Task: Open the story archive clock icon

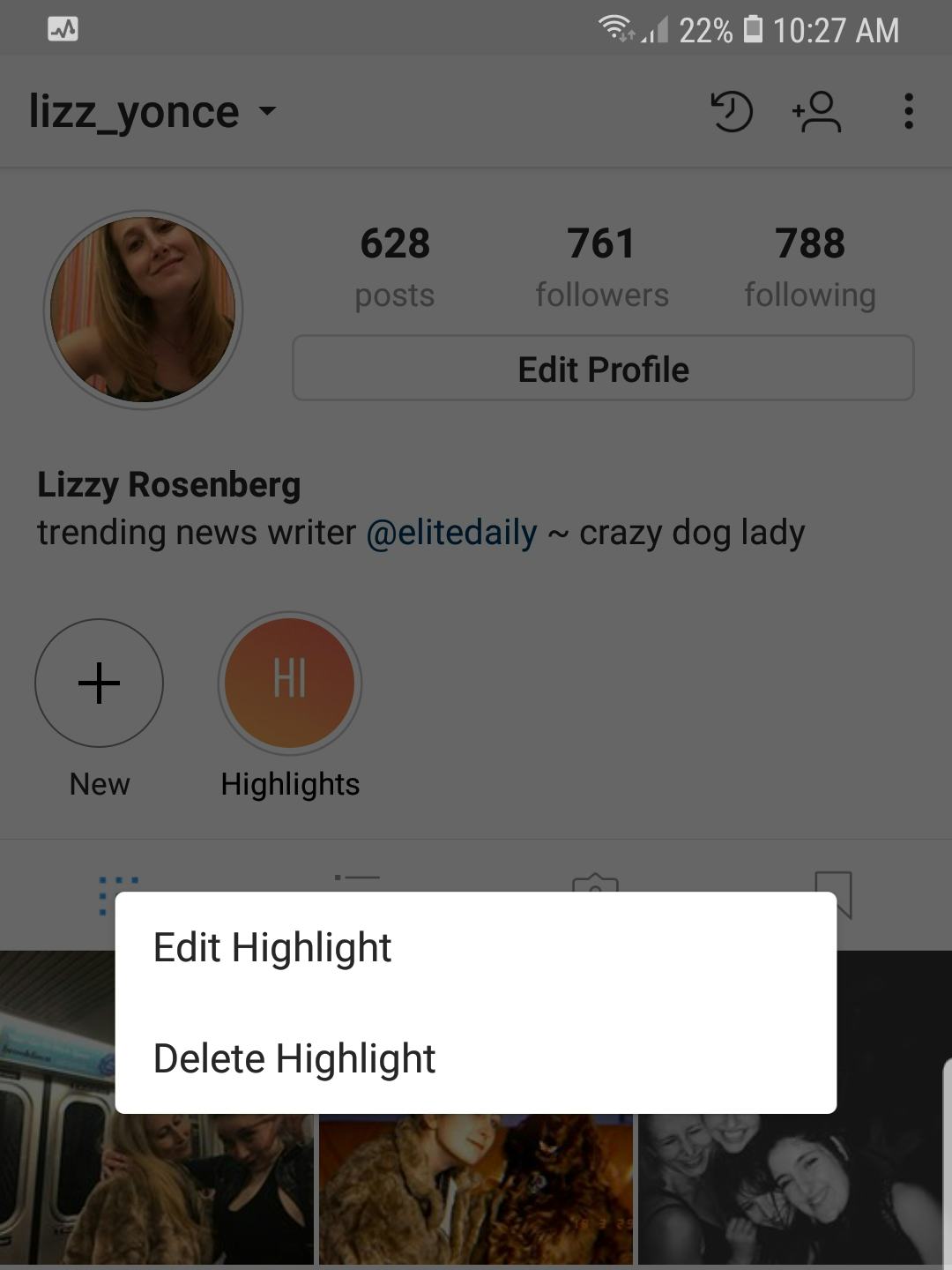Action: 731,112
